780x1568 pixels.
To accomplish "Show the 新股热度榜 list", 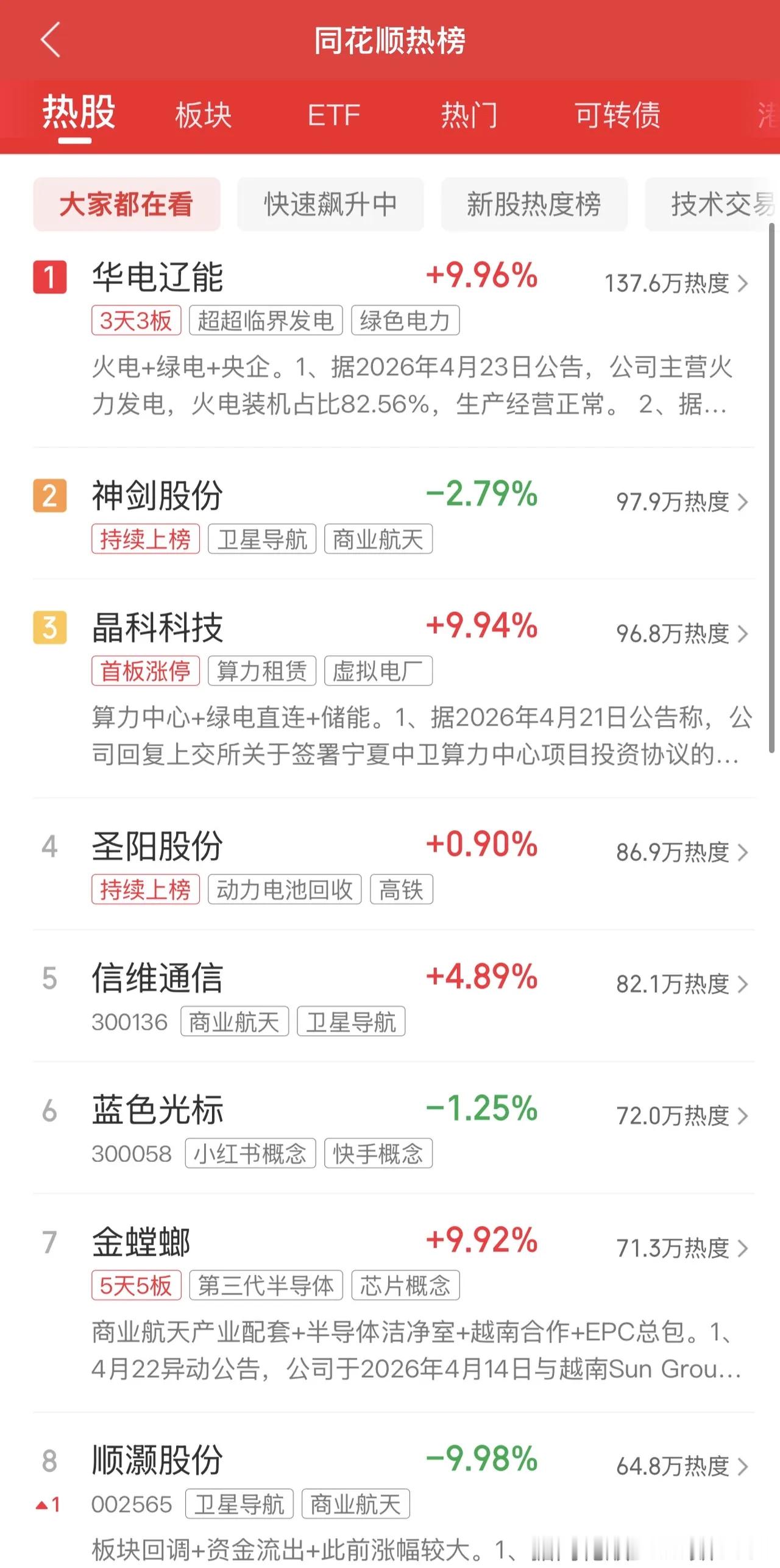I will (x=534, y=204).
